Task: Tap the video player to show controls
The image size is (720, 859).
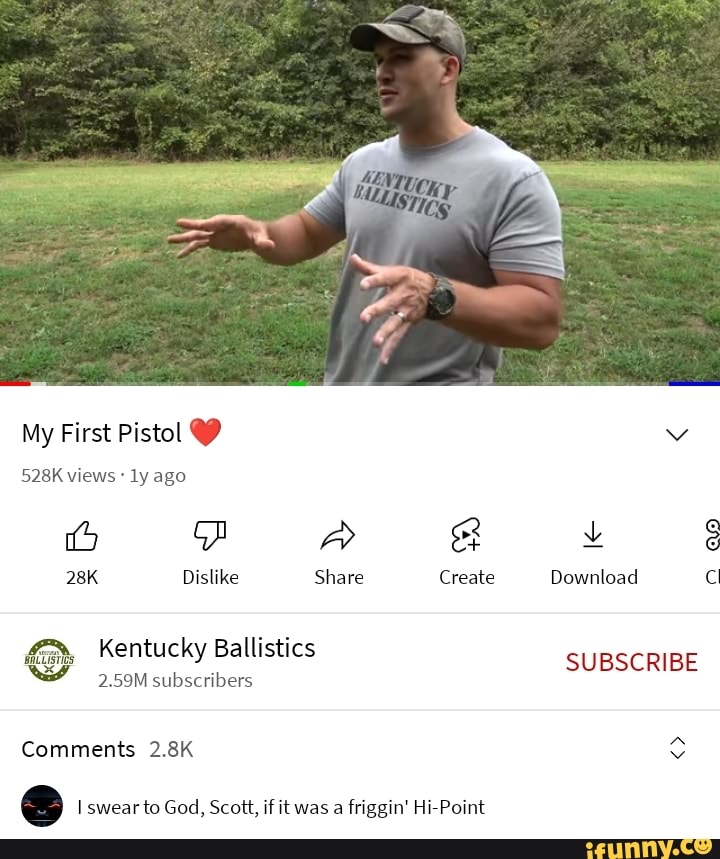Action: [360, 190]
